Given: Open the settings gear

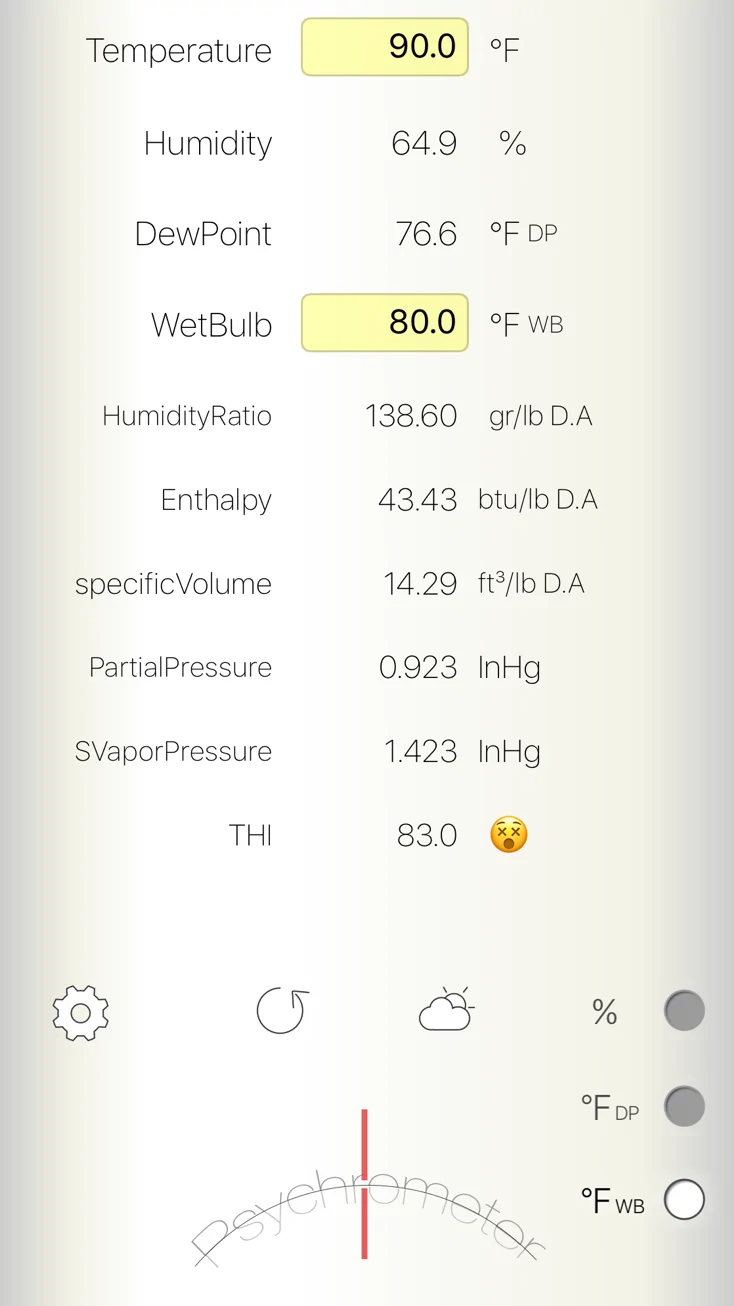Looking at the screenshot, I should coord(81,1013).
